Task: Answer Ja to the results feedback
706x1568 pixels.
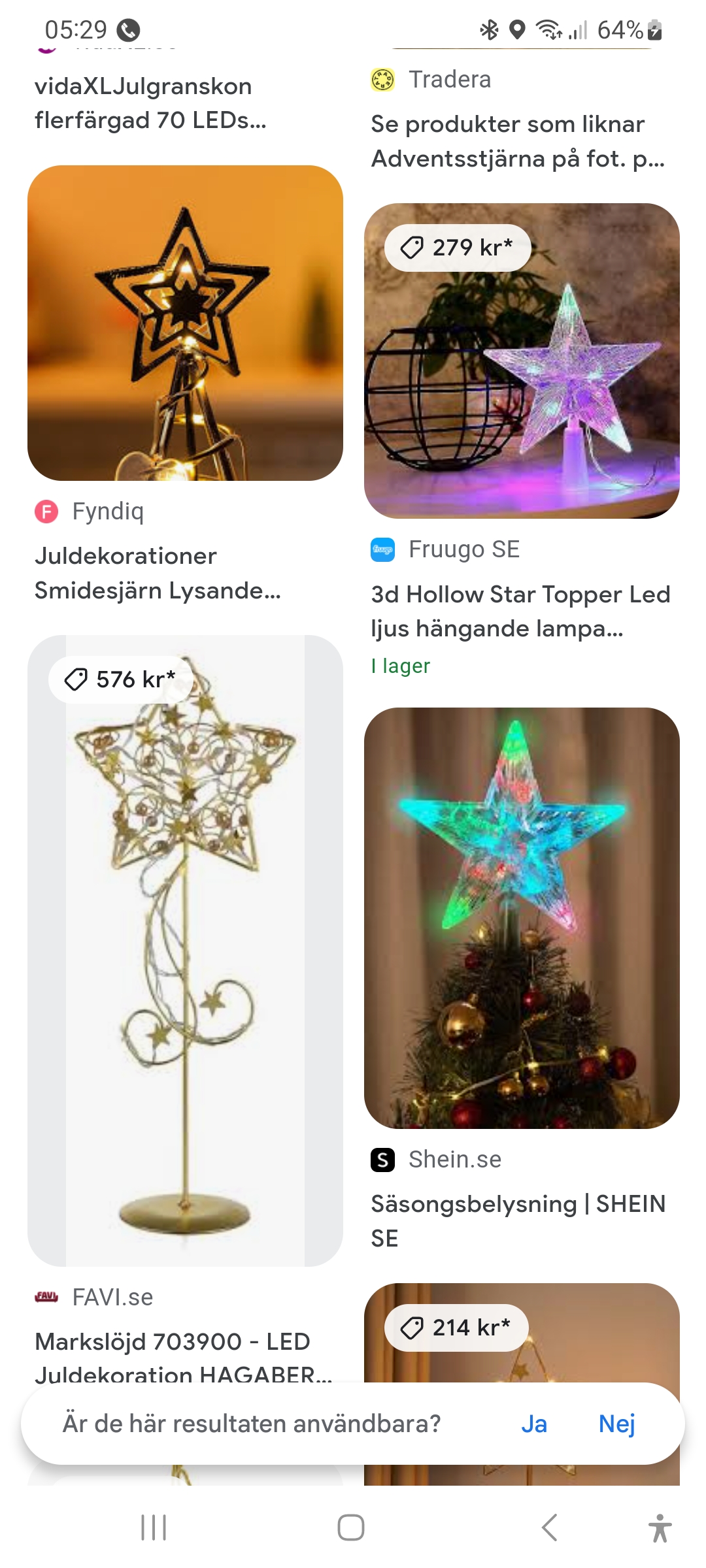Action: point(533,1424)
